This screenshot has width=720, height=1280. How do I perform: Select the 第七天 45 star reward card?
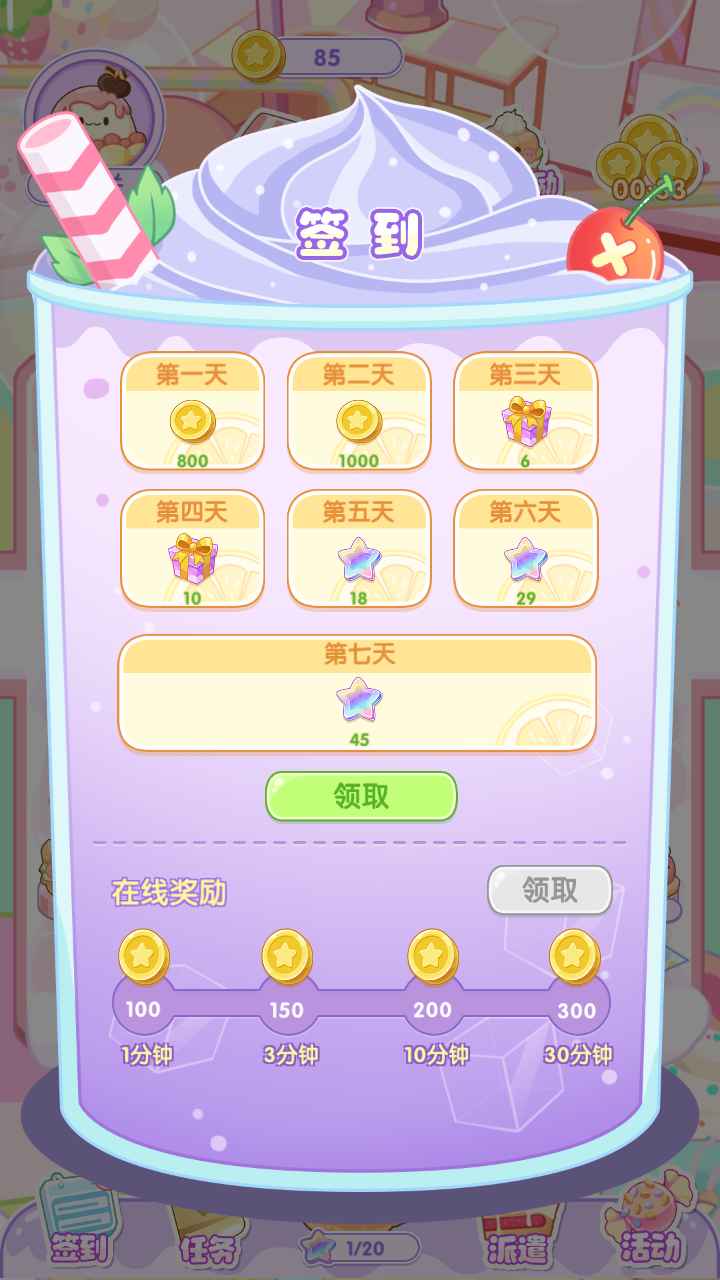(358, 693)
